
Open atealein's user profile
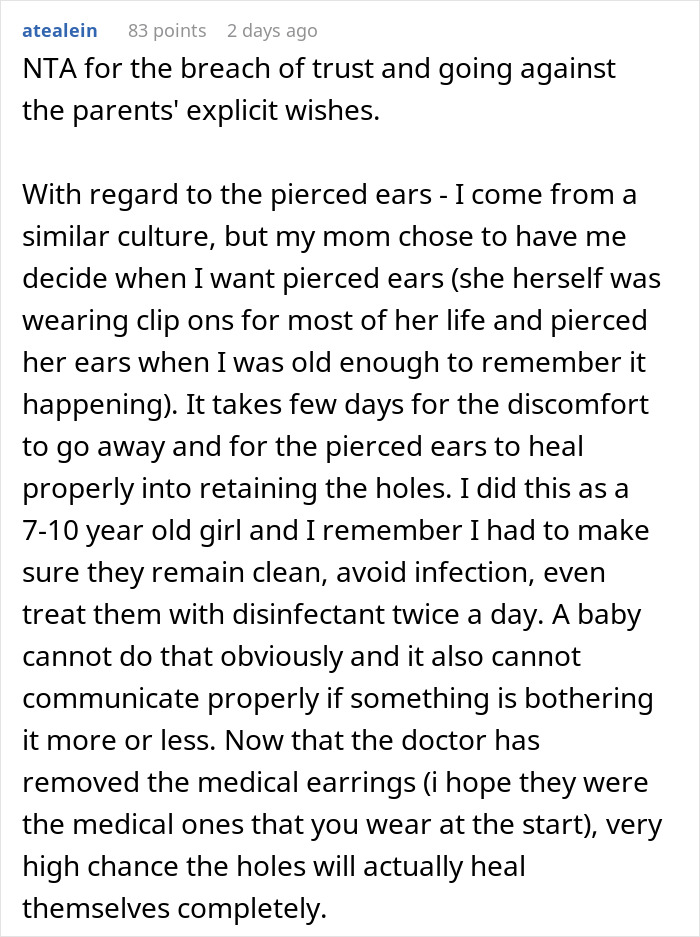(60, 31)
